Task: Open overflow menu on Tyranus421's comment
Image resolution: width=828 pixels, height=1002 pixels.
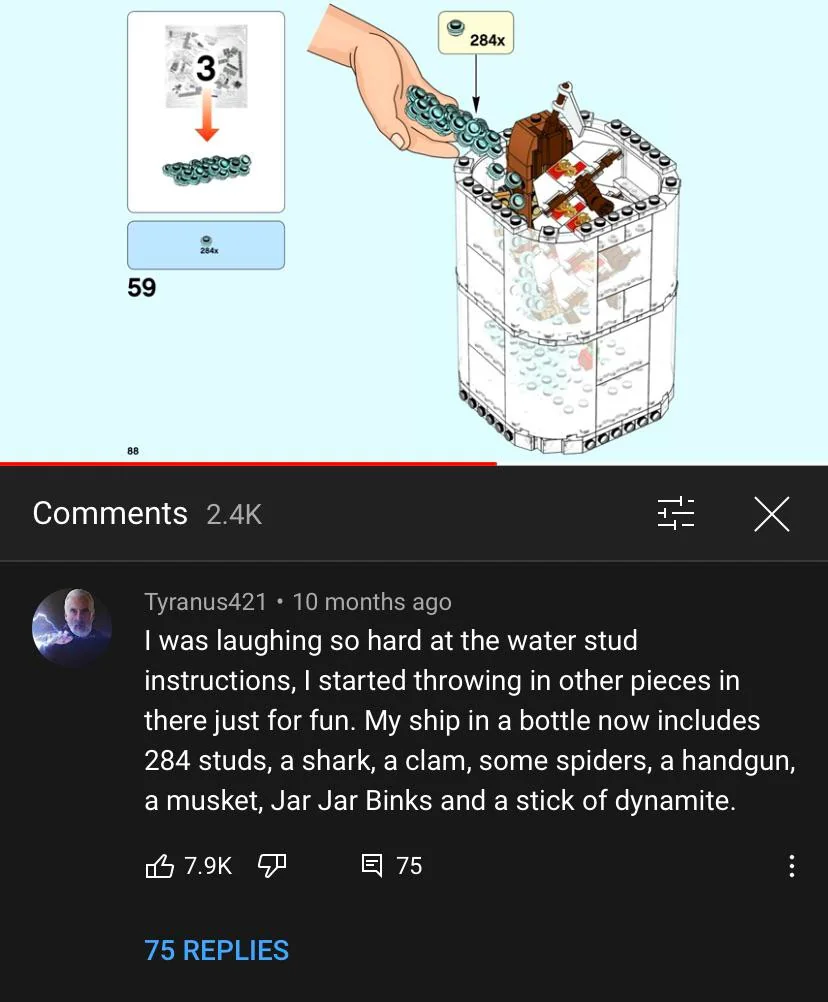Action: click(x=791, y=866)
